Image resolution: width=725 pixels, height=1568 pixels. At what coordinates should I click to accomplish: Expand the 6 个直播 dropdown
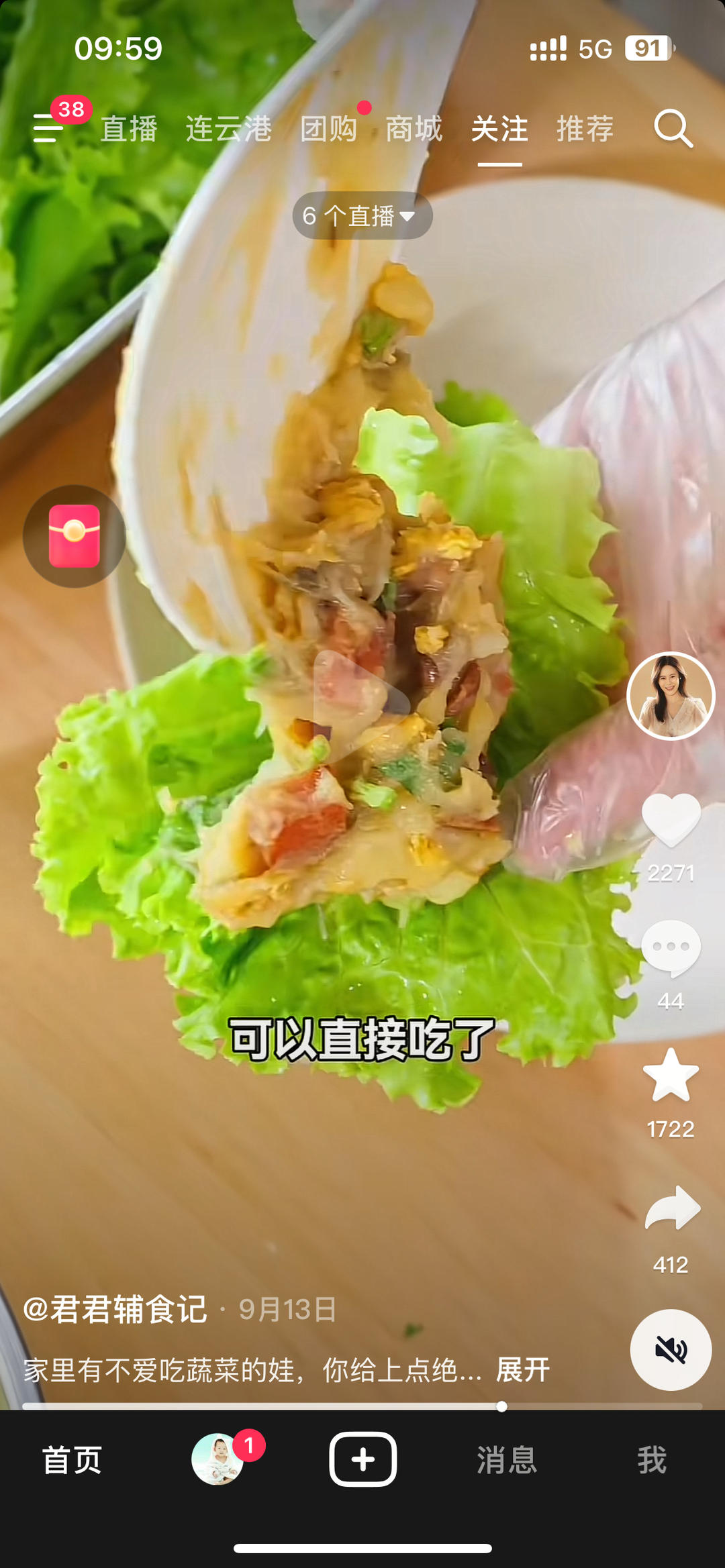tap(362, 216)
